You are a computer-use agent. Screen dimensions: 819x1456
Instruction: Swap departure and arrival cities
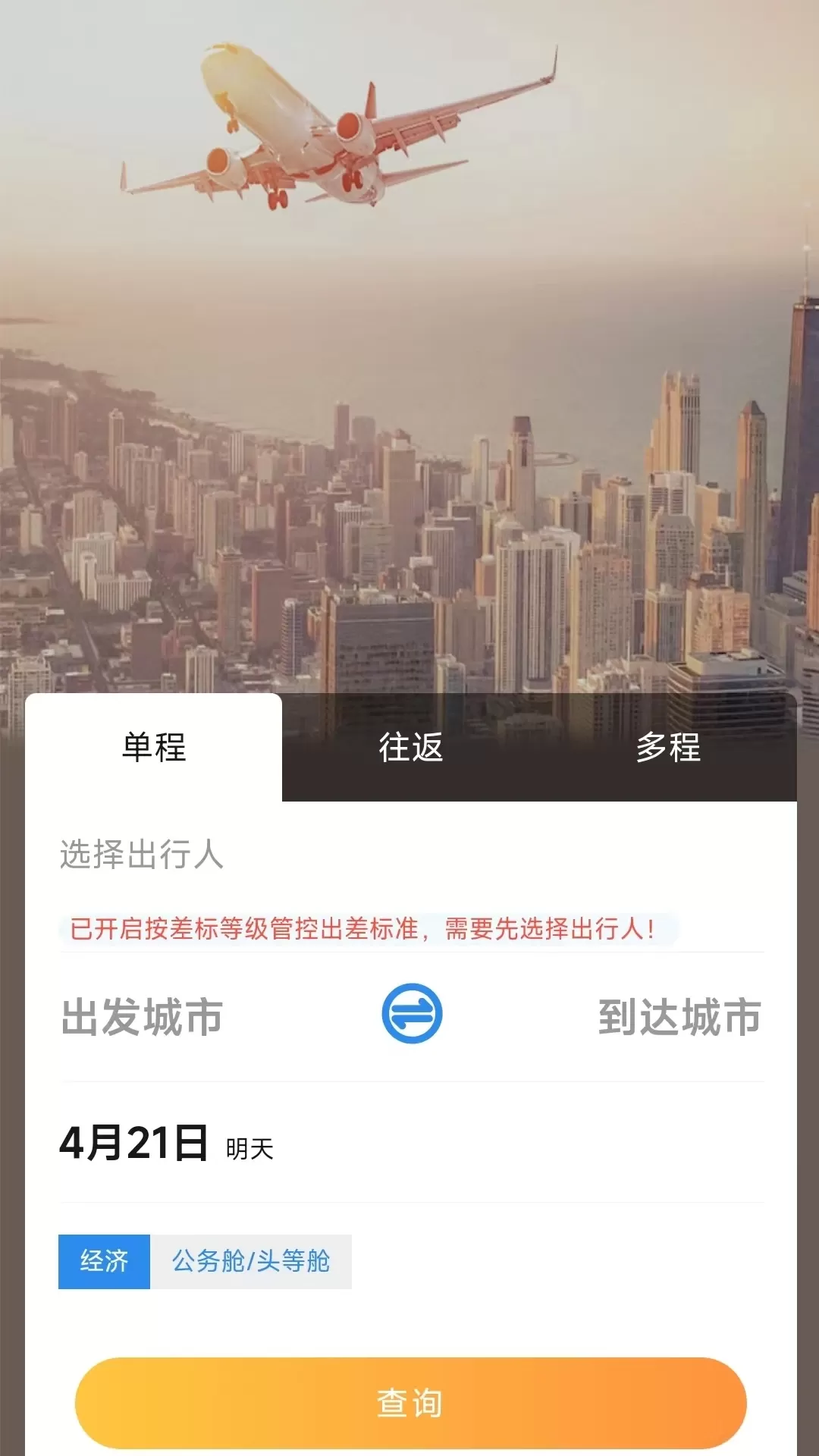pos(412,1014)
